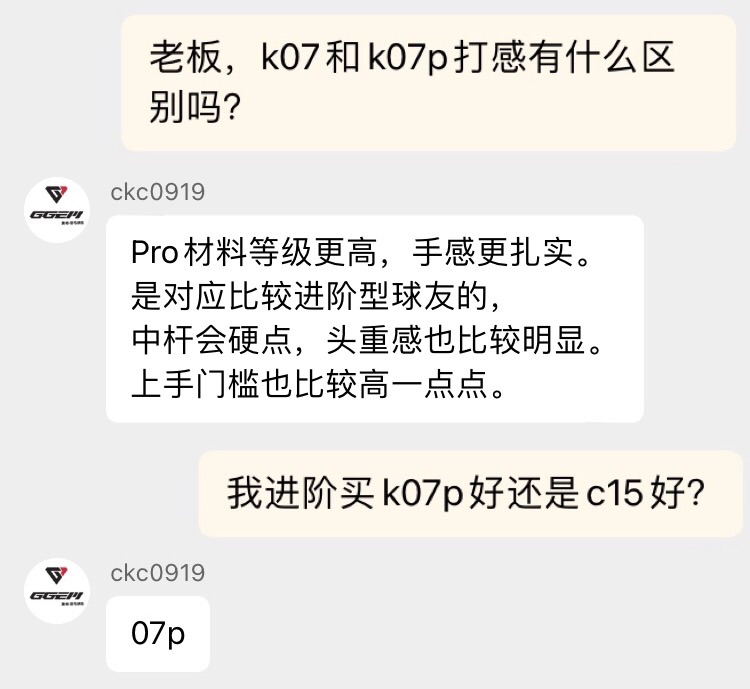Open ckc0919's avatar beside the Pro材料 reply
The width and height of the screenshot is (750, 689).
point(57,212)
